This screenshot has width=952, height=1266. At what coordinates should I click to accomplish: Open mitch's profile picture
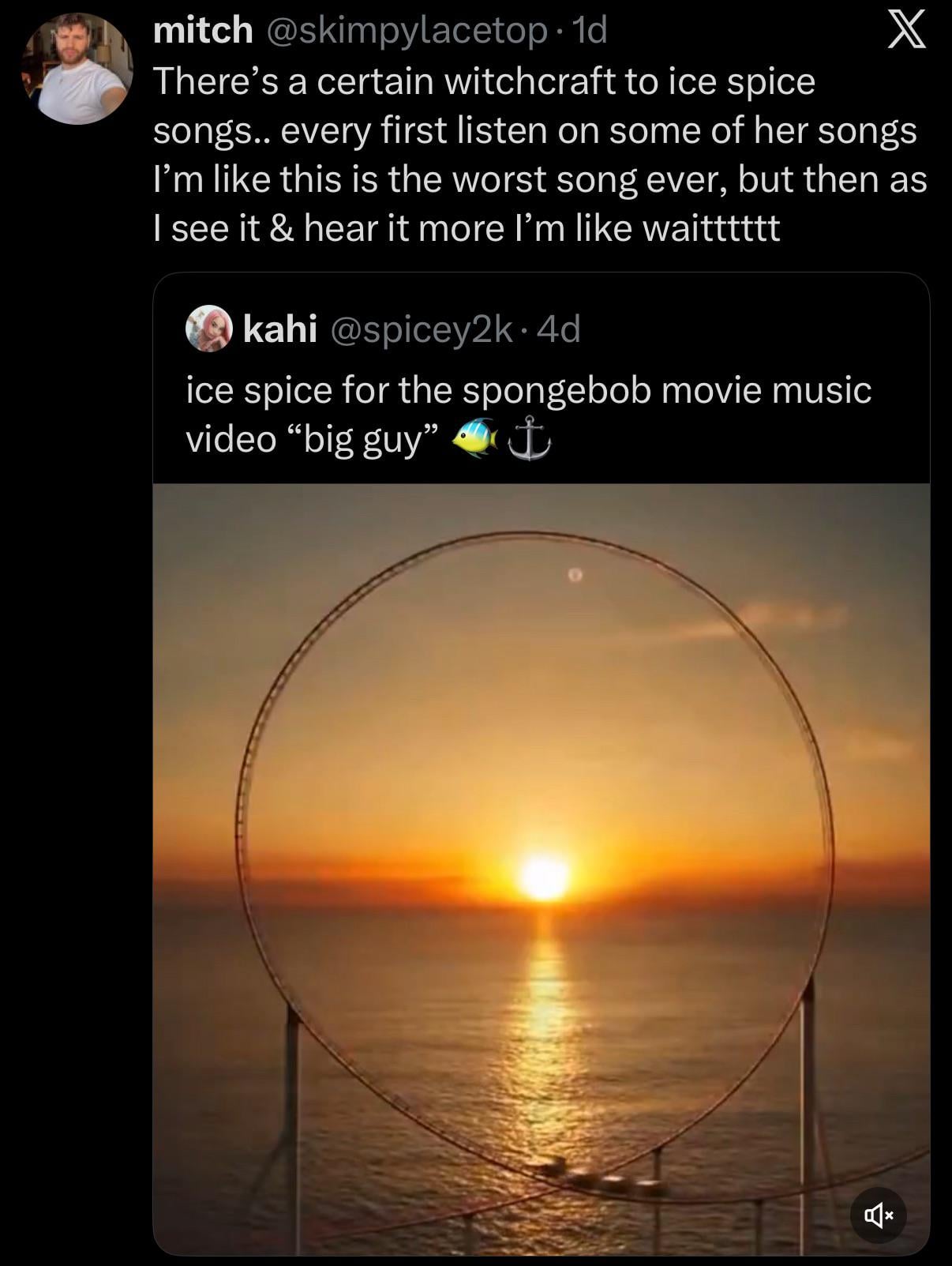(x=77, y=69)
